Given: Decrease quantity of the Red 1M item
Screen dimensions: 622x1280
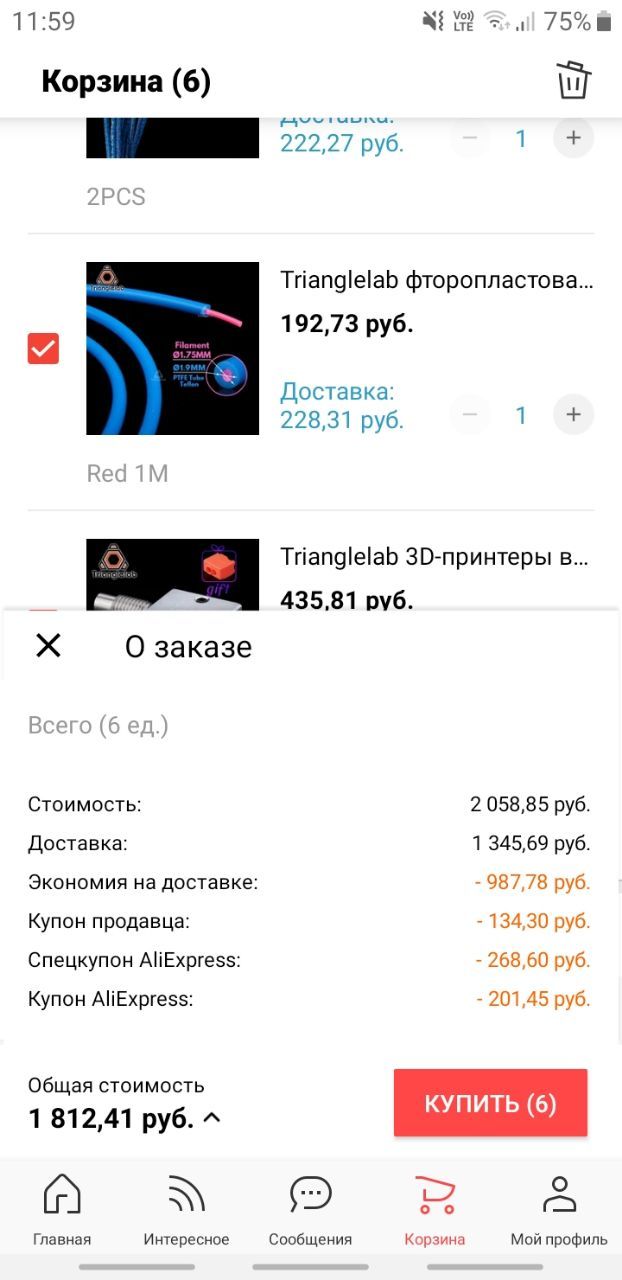Looking at the screenshot, I should coord(470,415).
